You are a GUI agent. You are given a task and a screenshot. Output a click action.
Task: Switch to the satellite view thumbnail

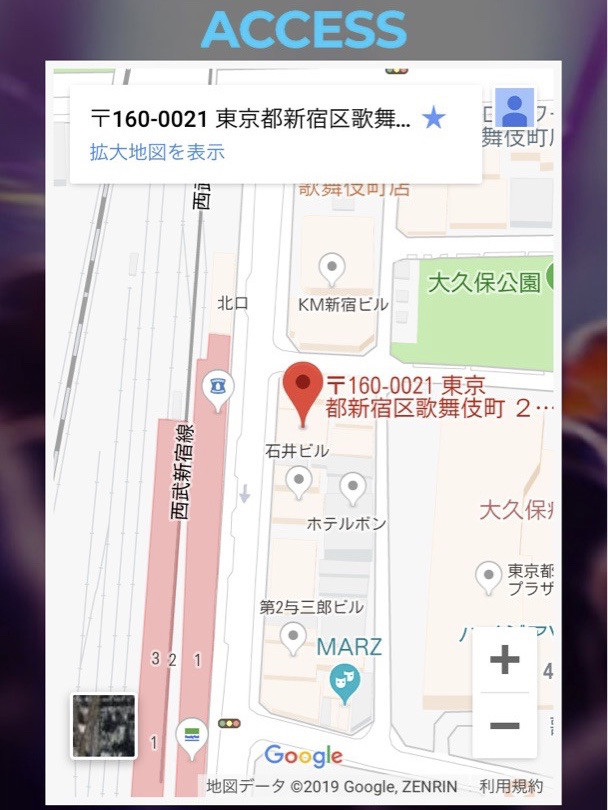(x=103, y=725)
